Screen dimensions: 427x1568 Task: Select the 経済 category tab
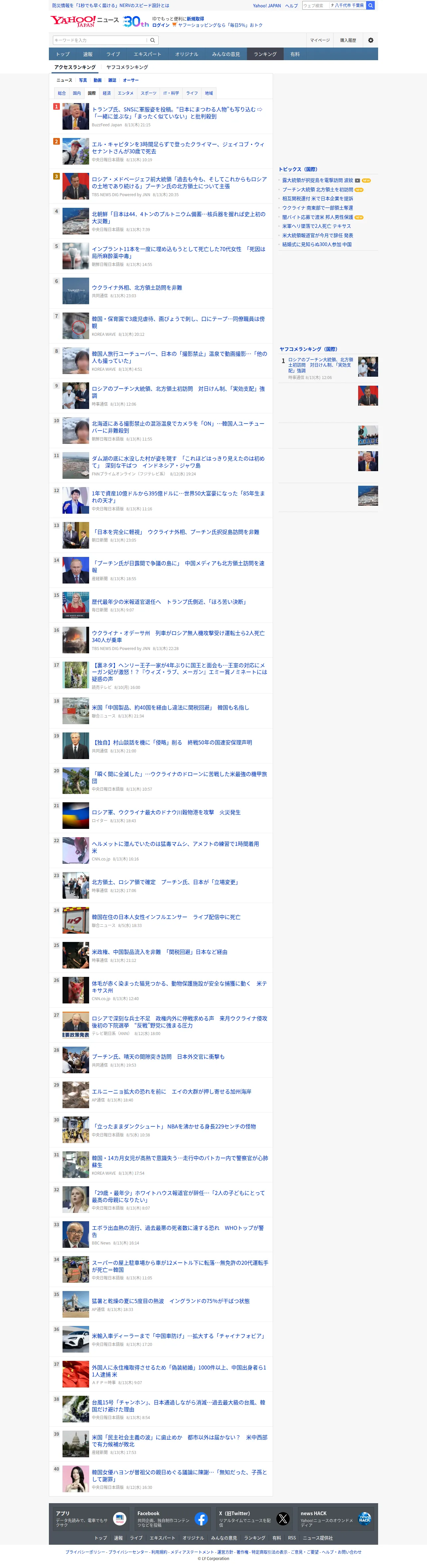pyautogui.click(x=107, y=93)
